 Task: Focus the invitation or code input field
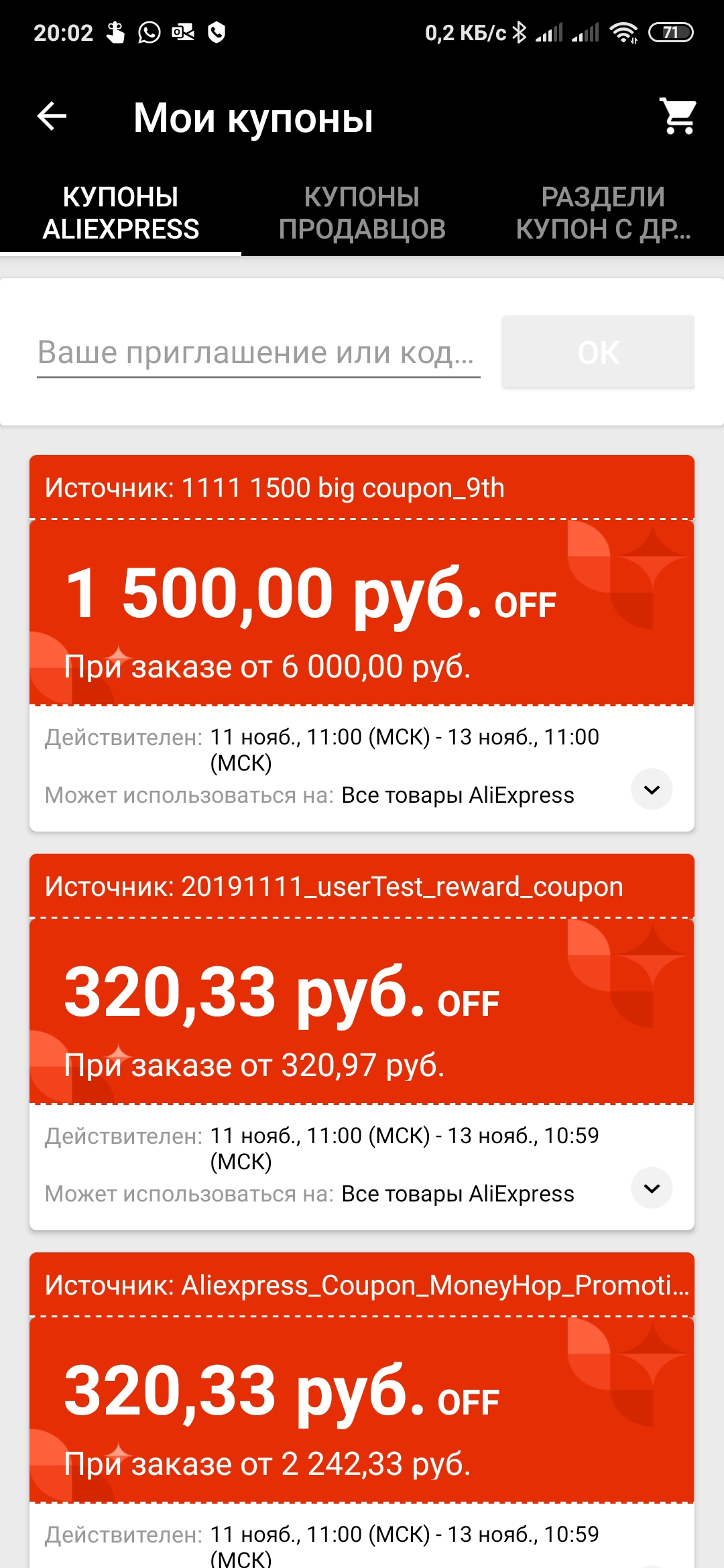(x=258, y=352)
